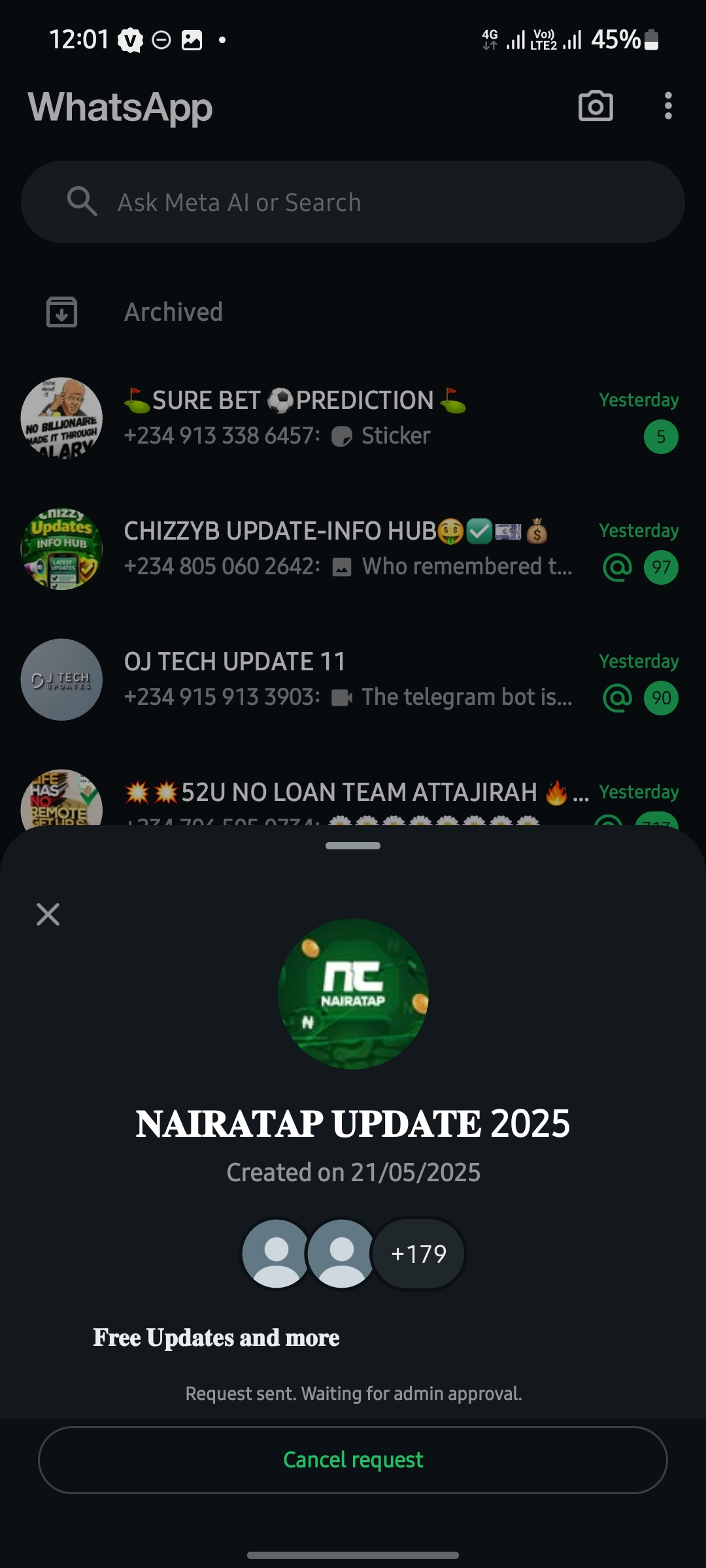Tap the Ask Meta AI or Search field
Screen dimensions: 706x1568
(353, 202)
